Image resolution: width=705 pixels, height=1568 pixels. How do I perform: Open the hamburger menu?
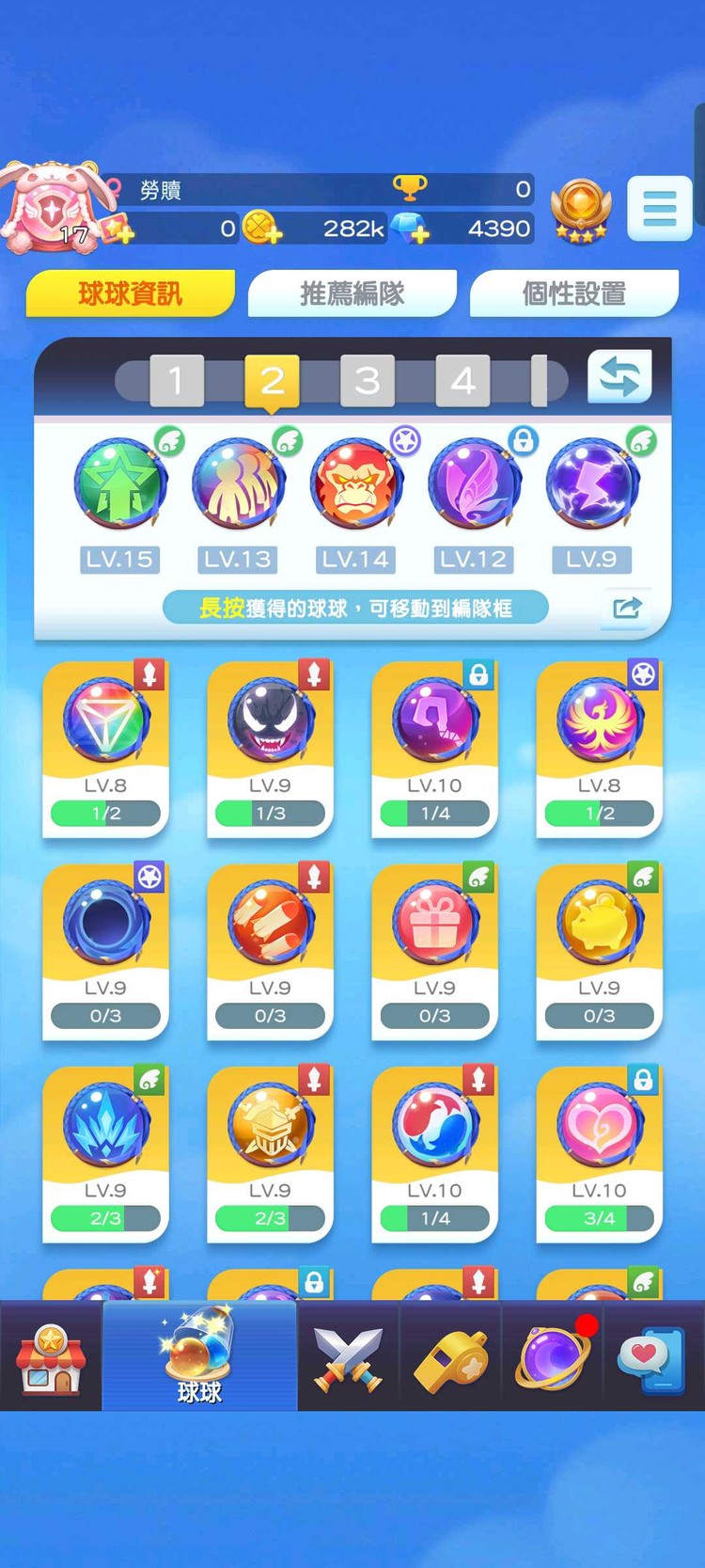(x=659, y=208)
